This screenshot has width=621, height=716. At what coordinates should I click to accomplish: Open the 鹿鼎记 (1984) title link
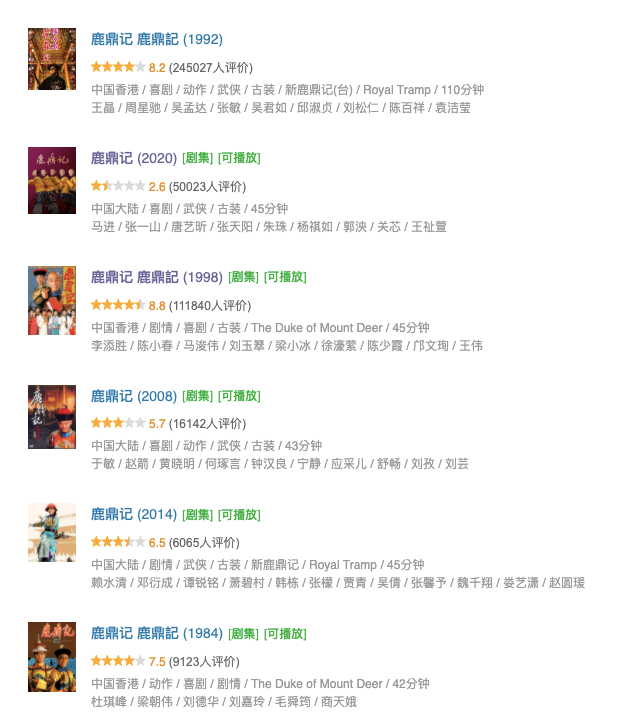click(x=156, y=633)
